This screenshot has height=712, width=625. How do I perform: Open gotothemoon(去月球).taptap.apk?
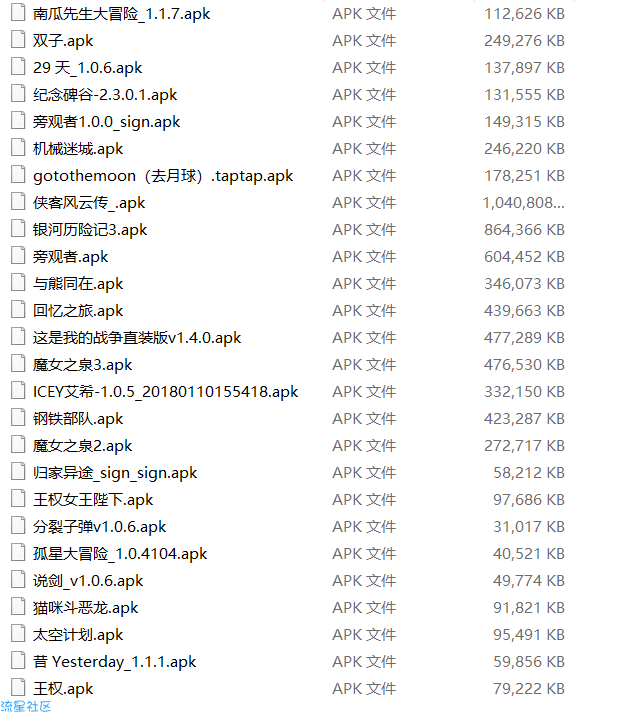pyautogui.click(x=162, y=176)
